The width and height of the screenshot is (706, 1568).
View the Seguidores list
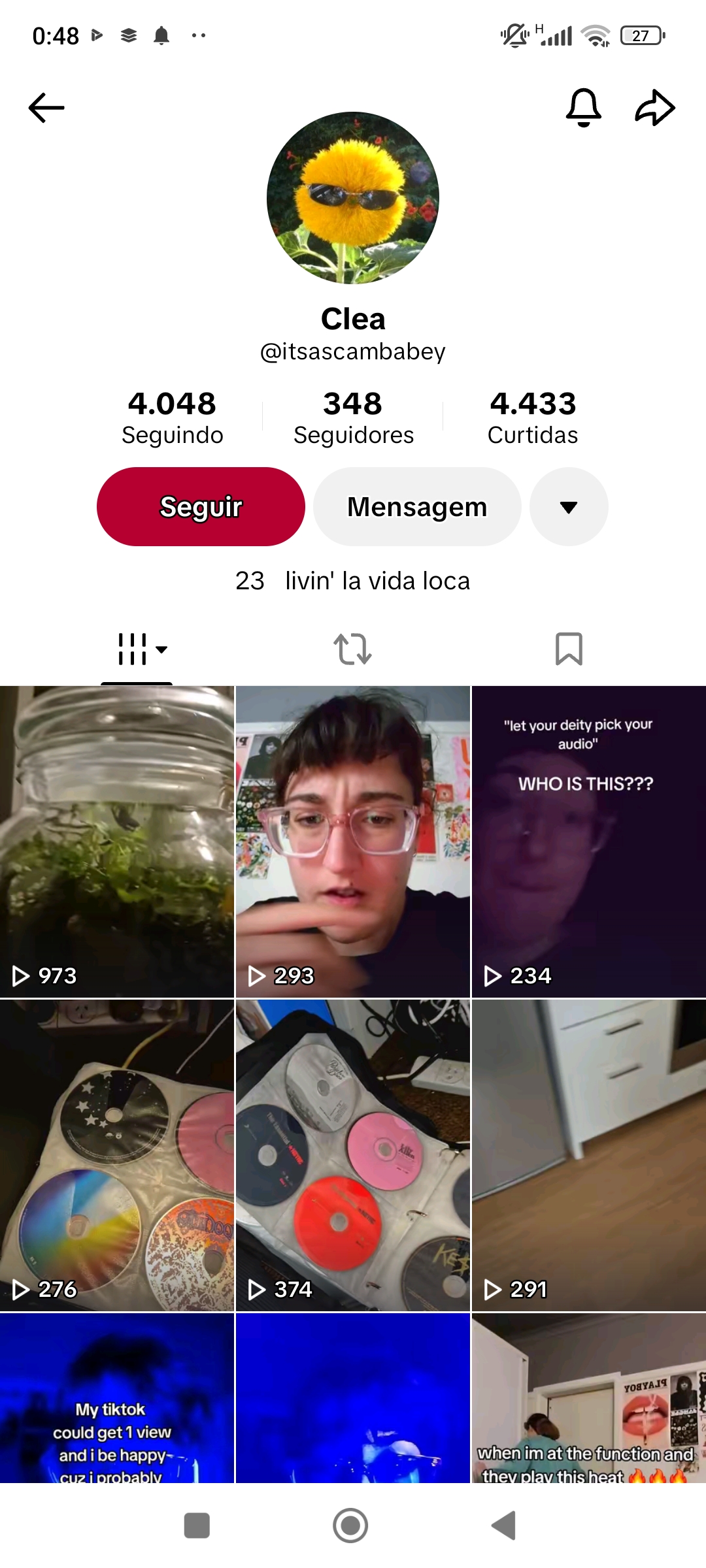click(x=353, y=417)
